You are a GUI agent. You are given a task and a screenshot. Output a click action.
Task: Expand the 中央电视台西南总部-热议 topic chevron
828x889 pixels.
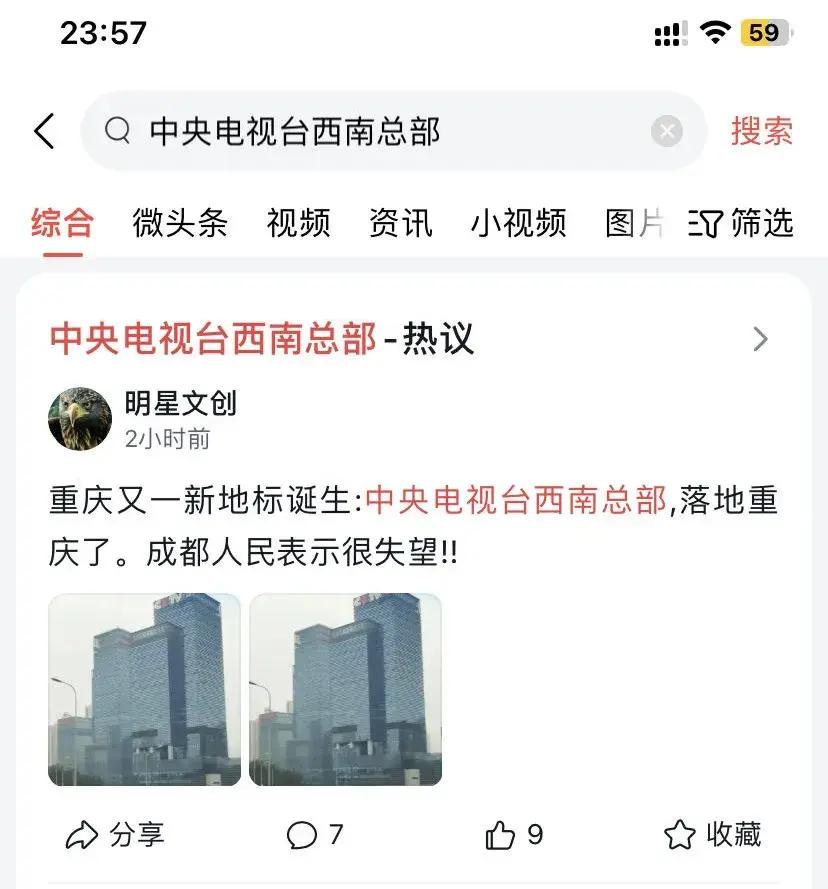760,340
